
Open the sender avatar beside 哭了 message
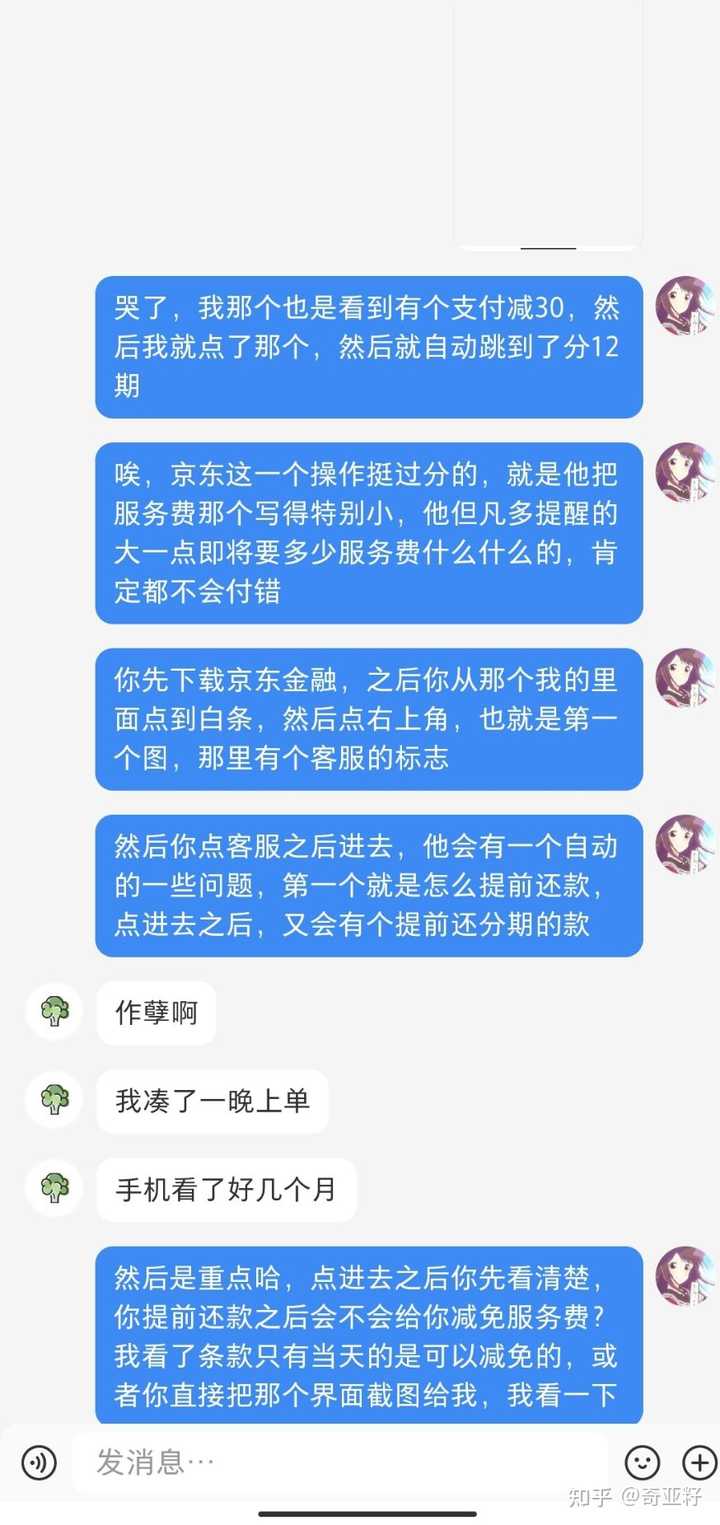click(x=684, y=306)
